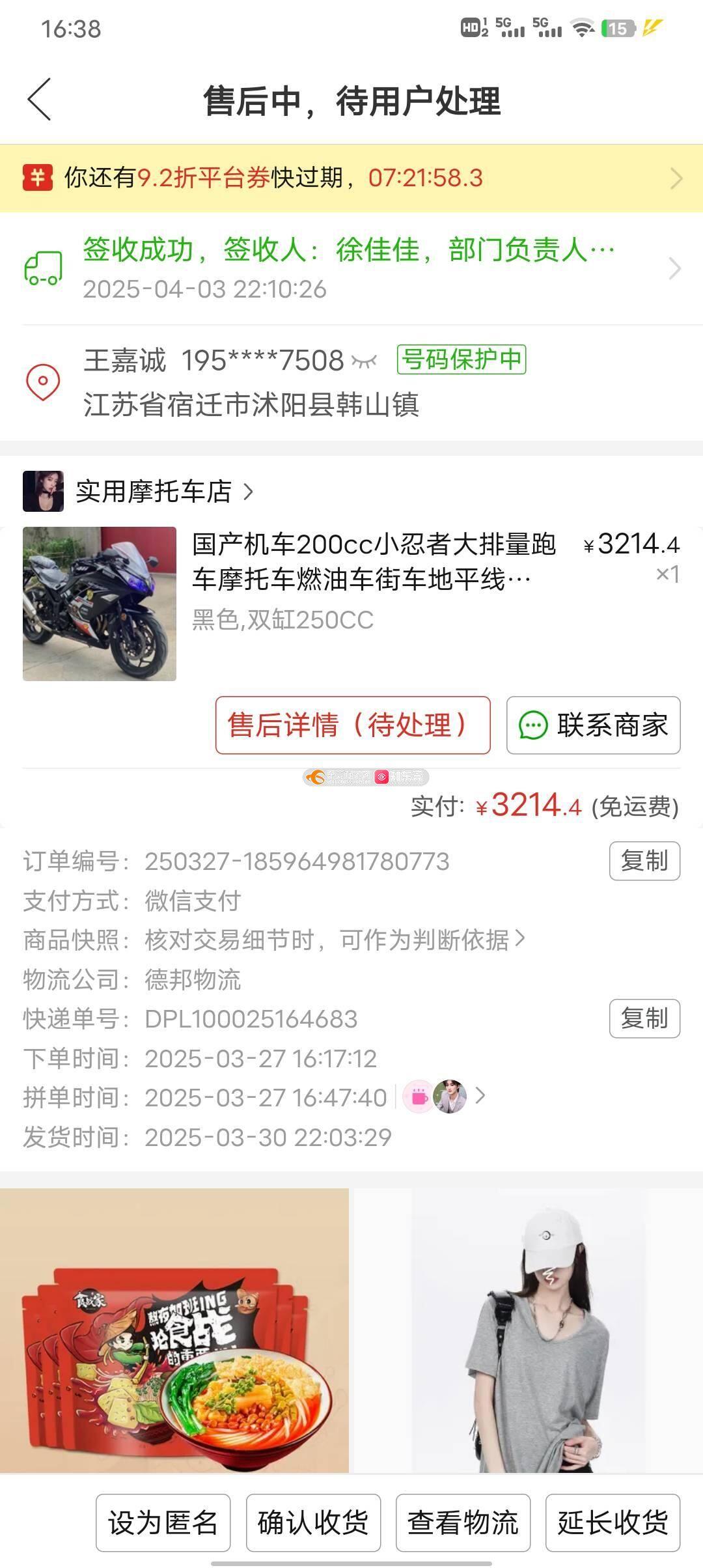
Task: Open the grey T-shirt recommendation
Action: pos(529,1328)
